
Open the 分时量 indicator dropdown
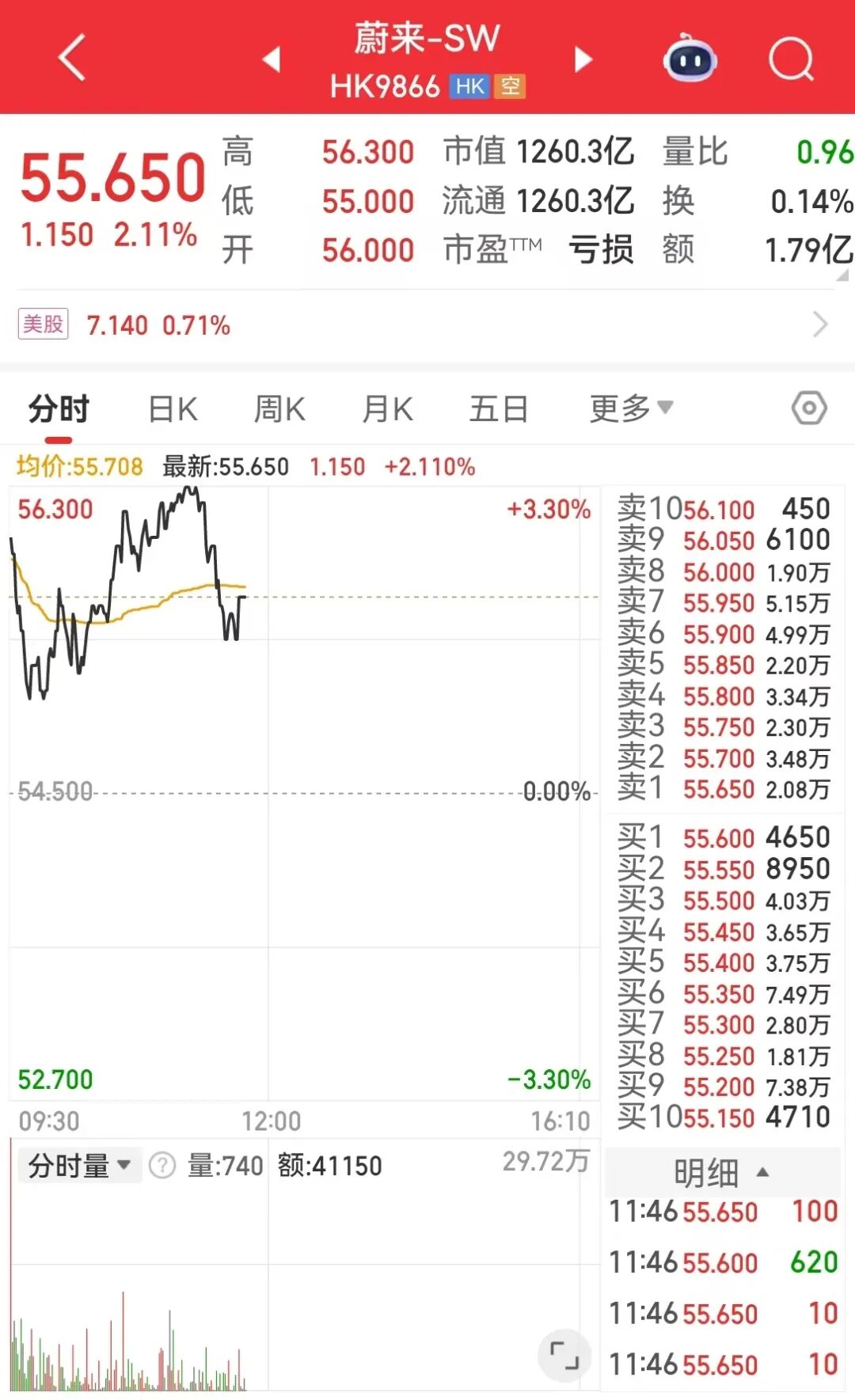(79, 1166)
